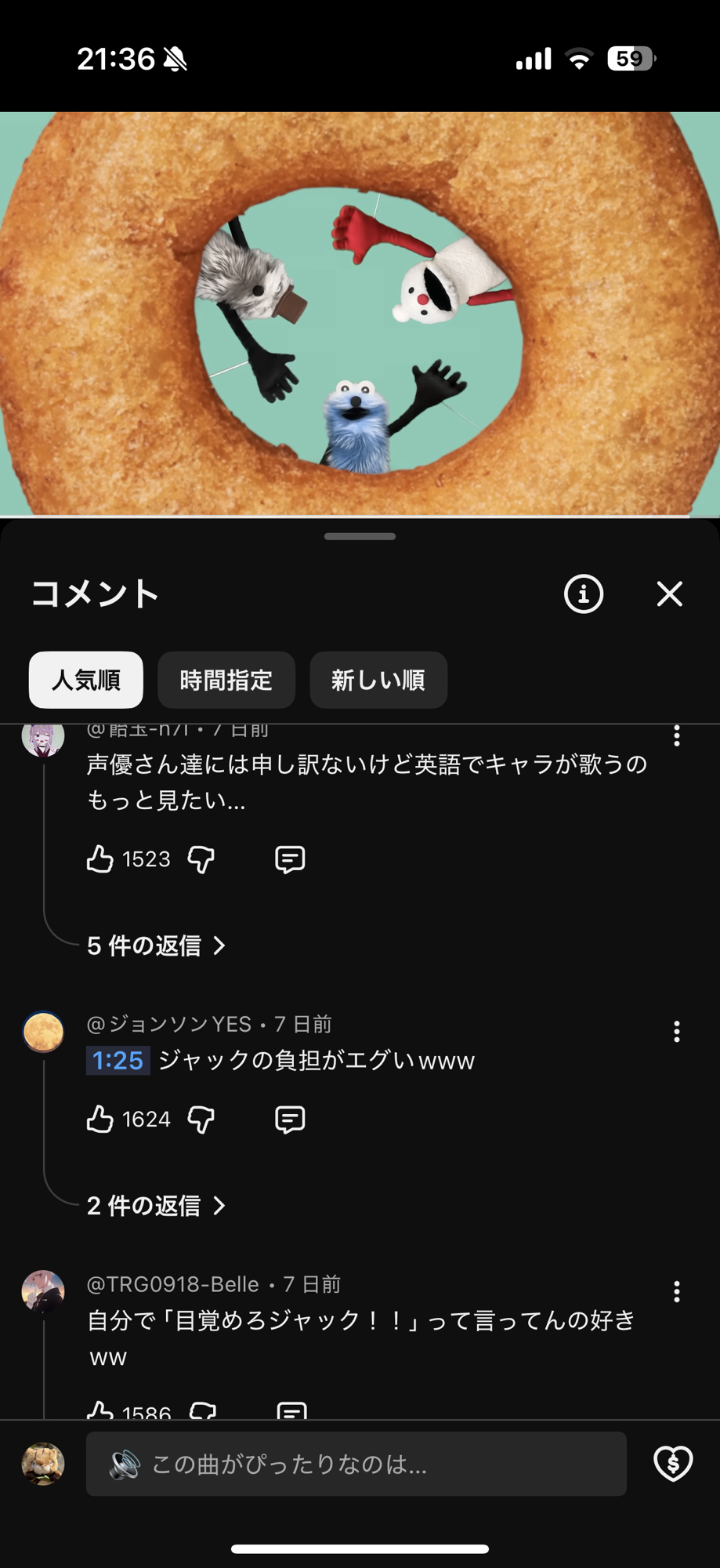Image resolution: width=720 pixels, height=1568 pixels.
Task: Select the 人気順 sort chip
Action: (86, 680)
